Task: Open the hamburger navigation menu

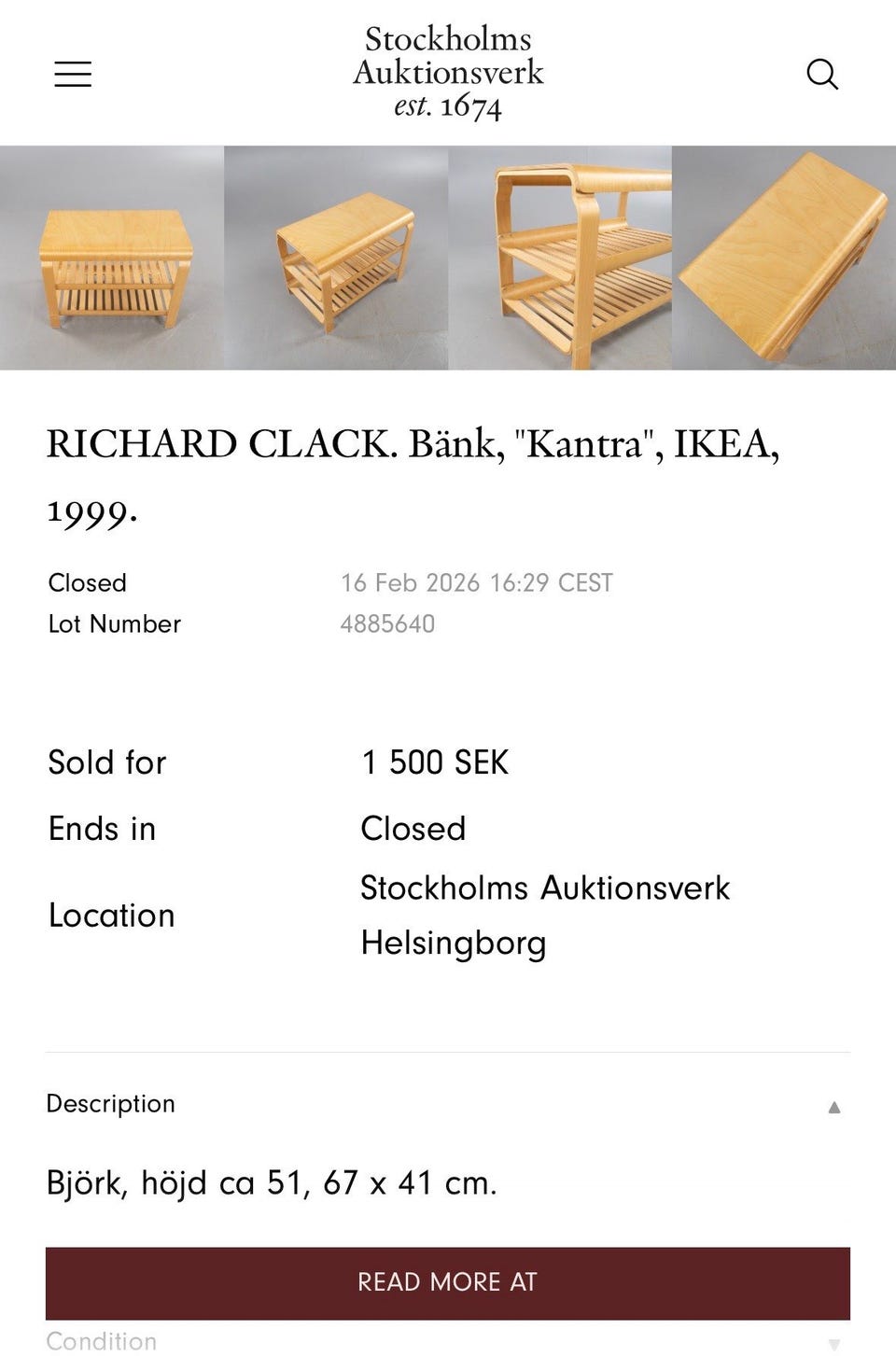Action: pos(73,75)
